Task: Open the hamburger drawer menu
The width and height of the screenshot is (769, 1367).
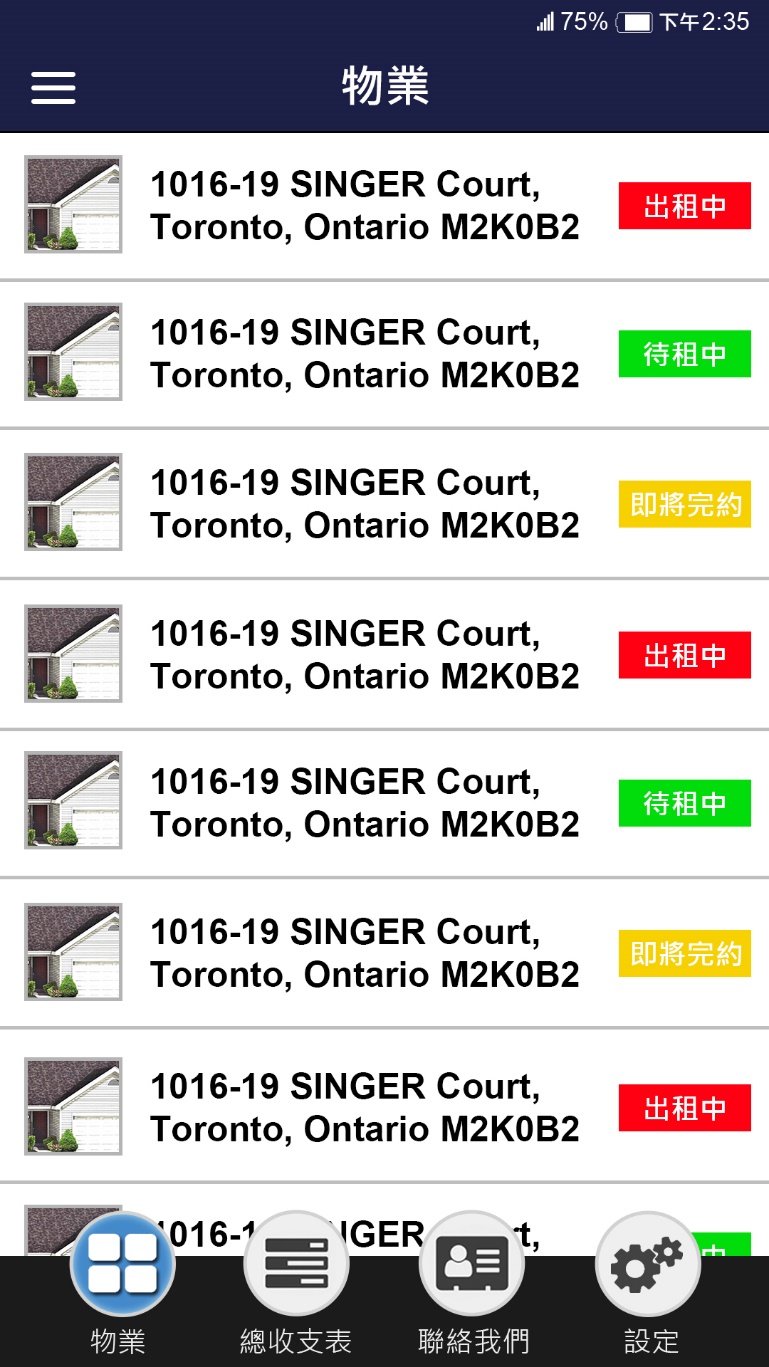Action: [x=53, y=87]
